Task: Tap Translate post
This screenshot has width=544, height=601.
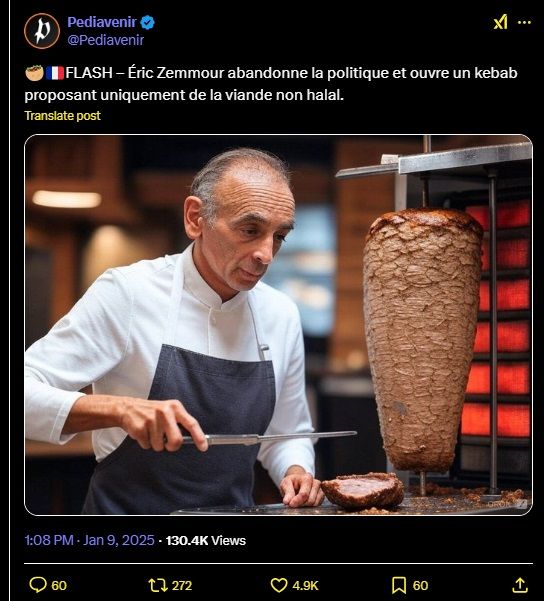Action: (62, 116)
